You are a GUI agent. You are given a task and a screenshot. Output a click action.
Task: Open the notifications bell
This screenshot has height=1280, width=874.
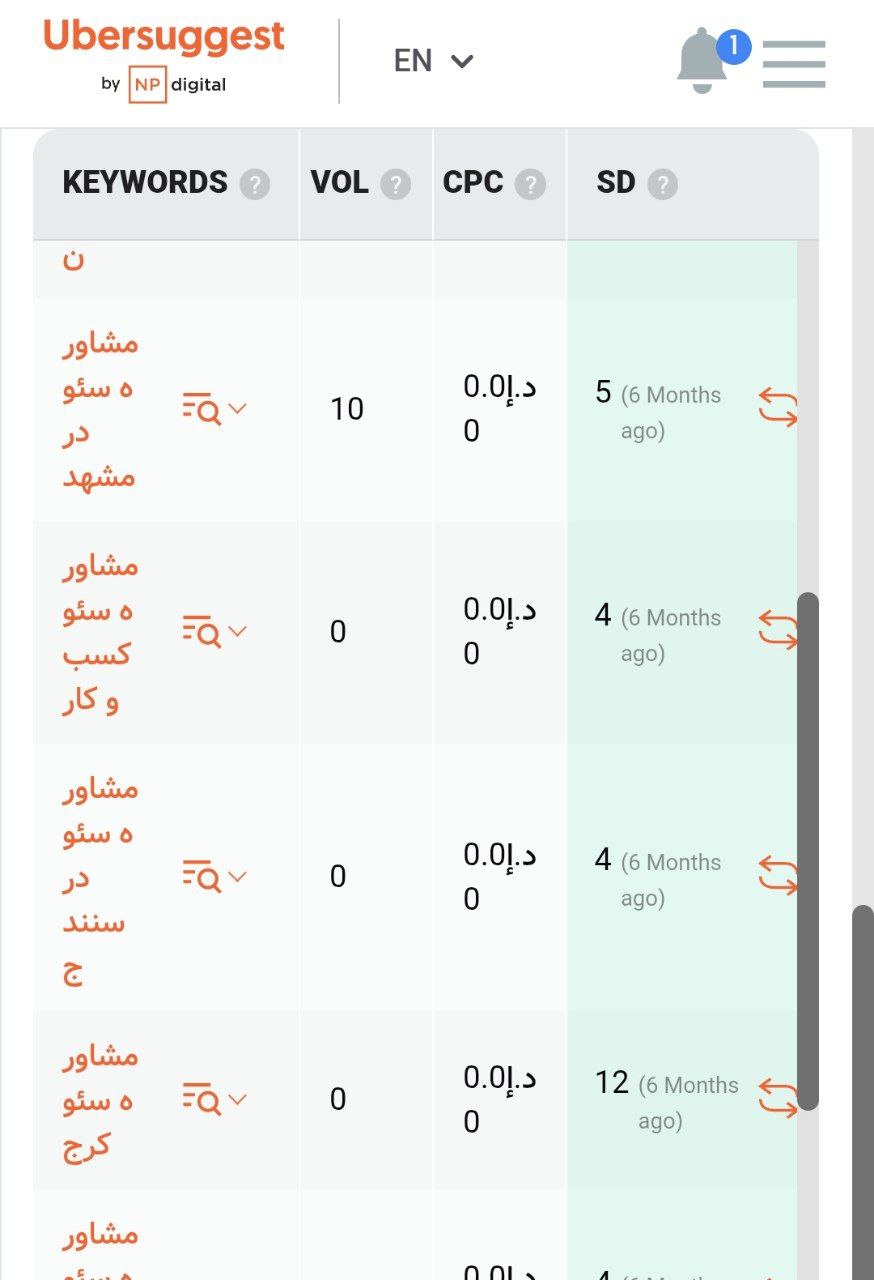pos(702,62)
